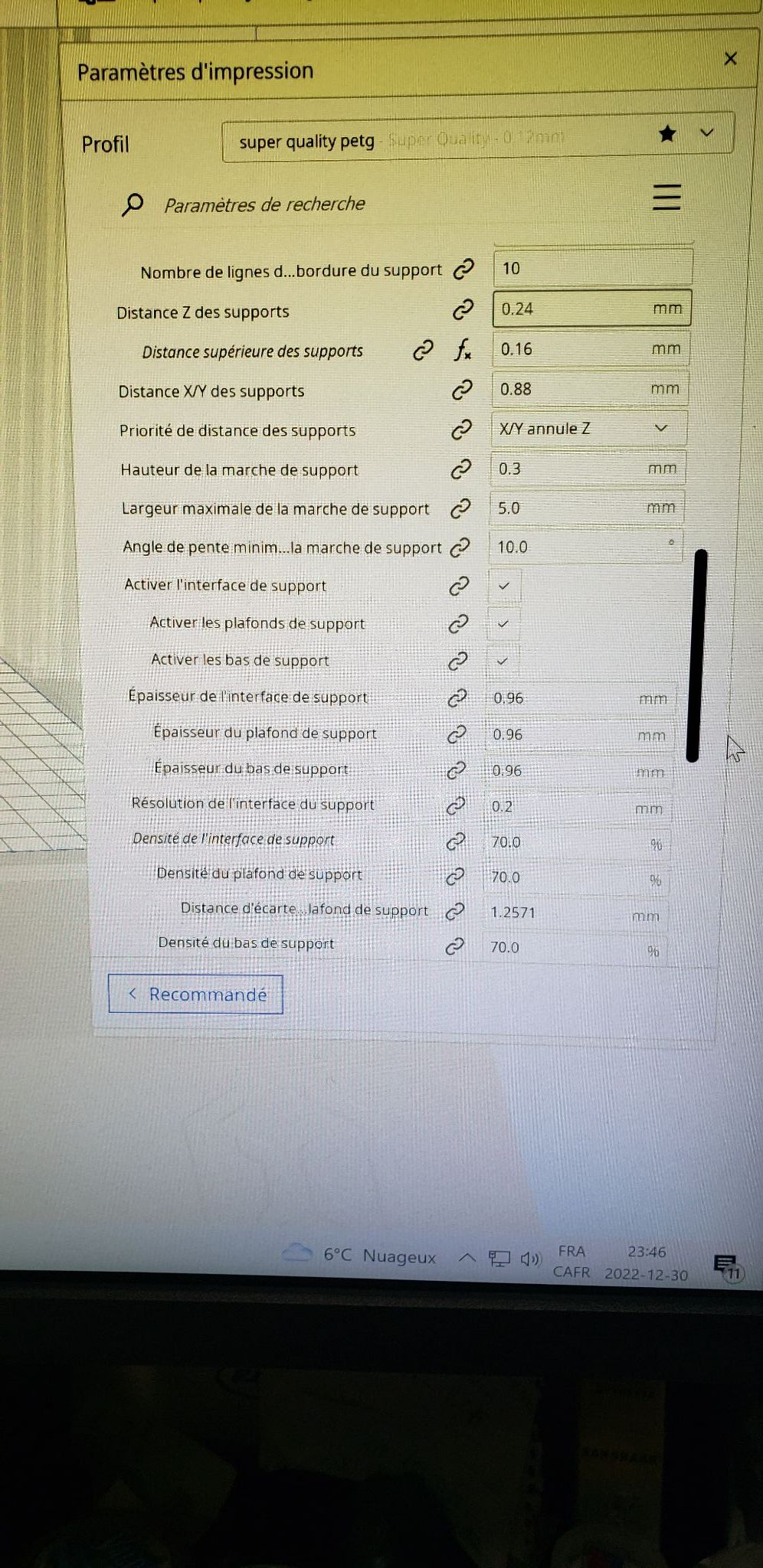Open the Priorité de distance des supports dropdown
The height and width of the screenshot is (1568, 763).
[x=588, y=429]
